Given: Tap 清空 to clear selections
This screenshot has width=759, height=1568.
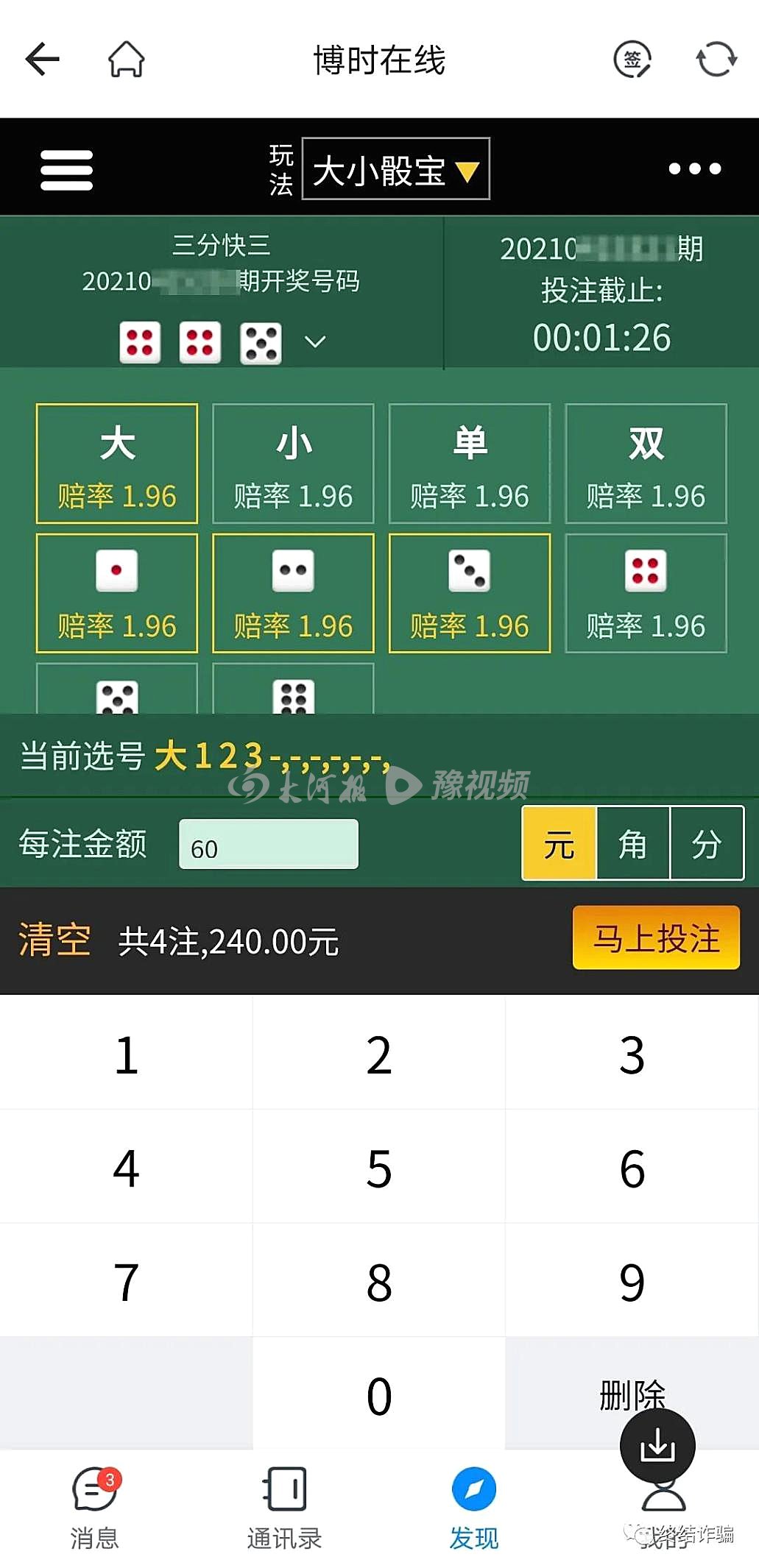Looking at the screenshot, I should tap(54, 940).
